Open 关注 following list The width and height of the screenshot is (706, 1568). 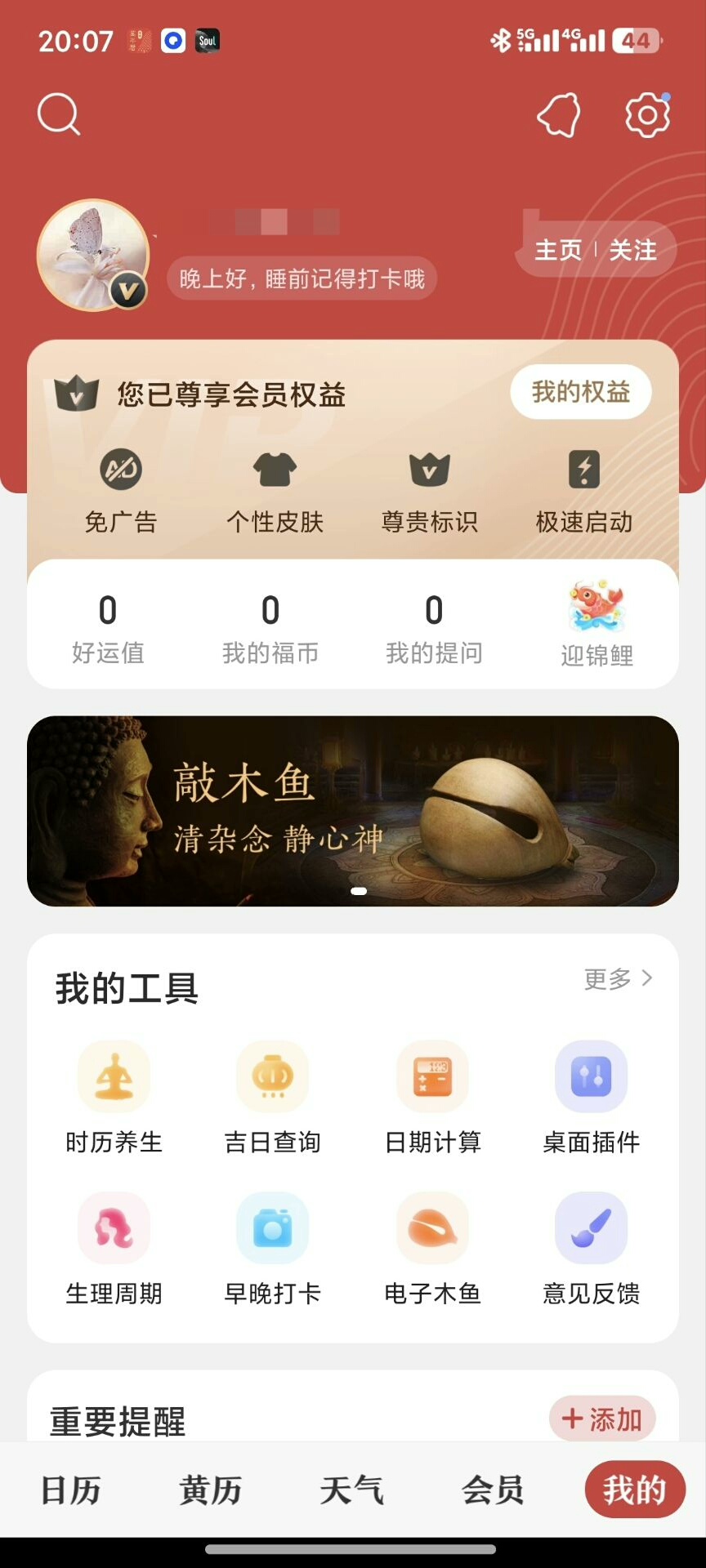pos(632,250)
